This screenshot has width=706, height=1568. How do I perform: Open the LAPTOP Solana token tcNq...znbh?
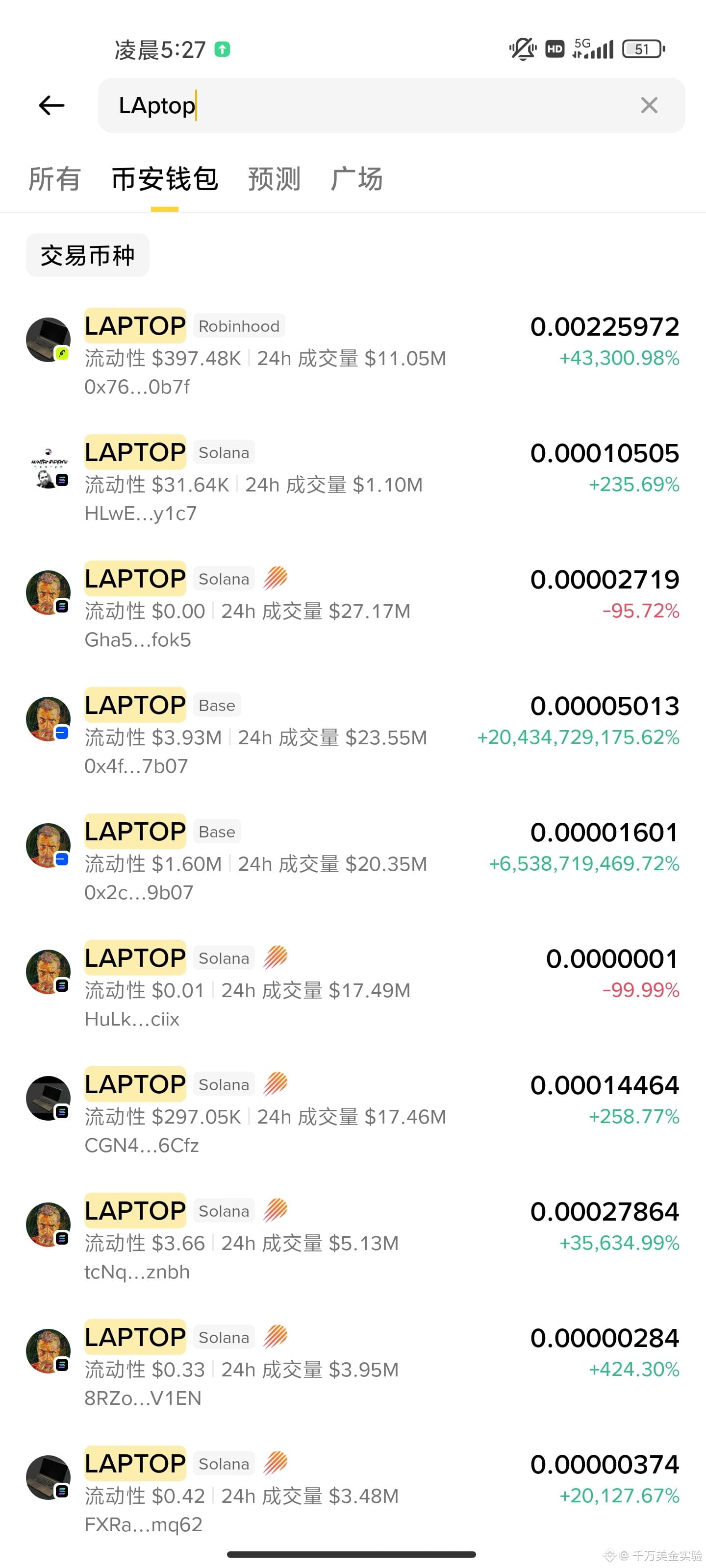pyautogui.click(x=353, y=1241)
